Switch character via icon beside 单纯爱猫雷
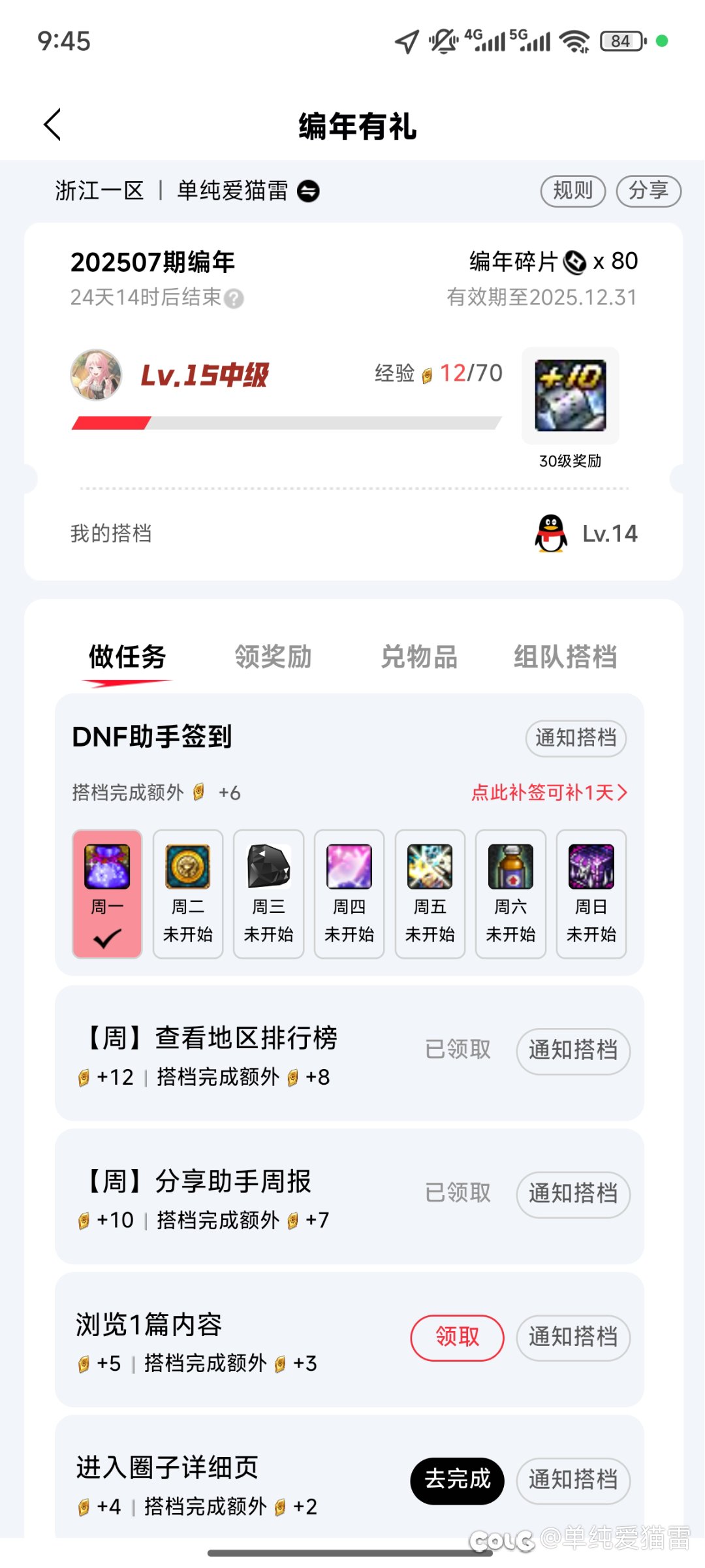 tap(308, 191)
